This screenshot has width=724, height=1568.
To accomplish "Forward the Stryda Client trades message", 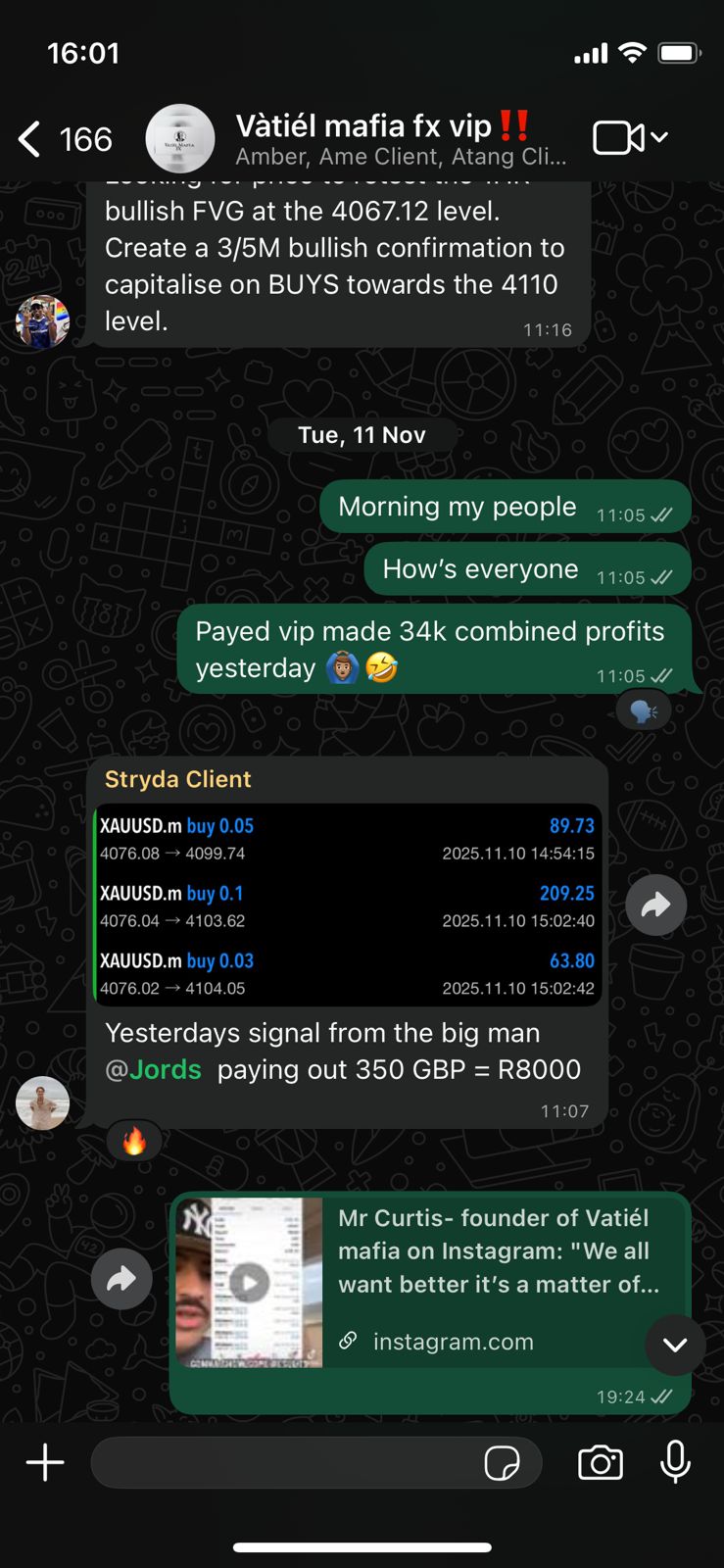I will pos(655,905).
